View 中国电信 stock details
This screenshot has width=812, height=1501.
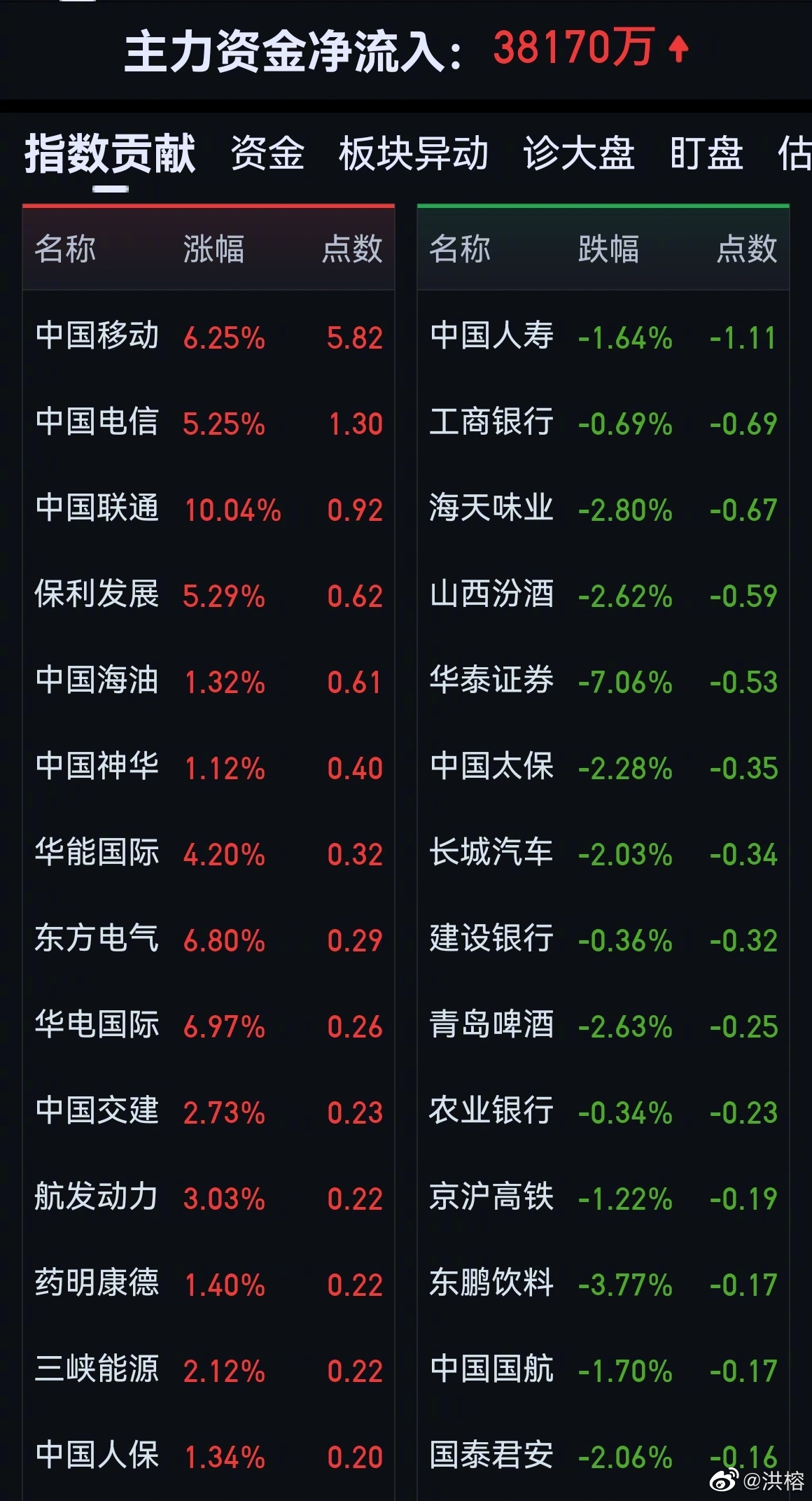(98, 422)
